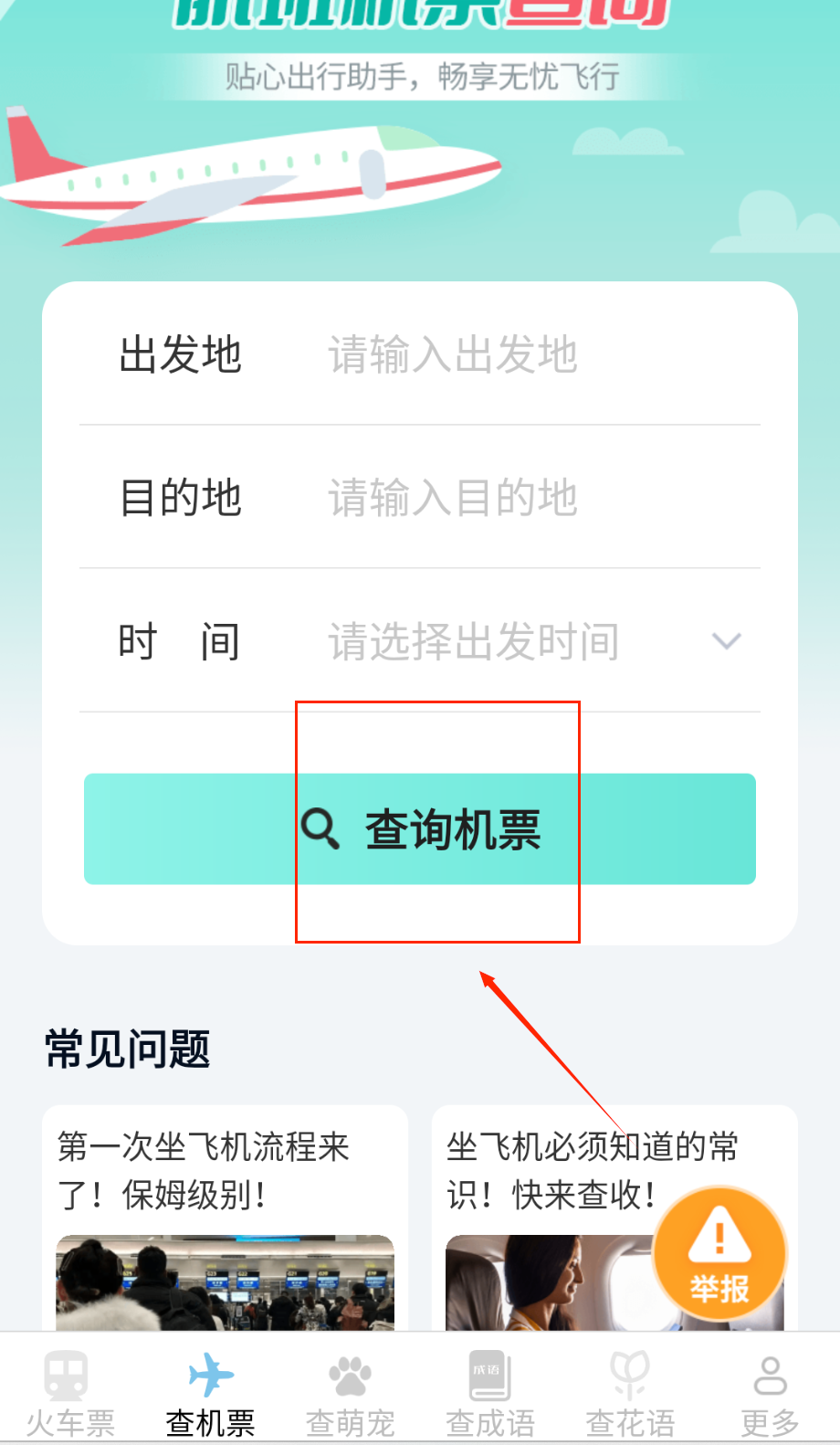Tap the orange 举报 report button
Screen dimensions: 840x1445
(x=719, y=1254)
